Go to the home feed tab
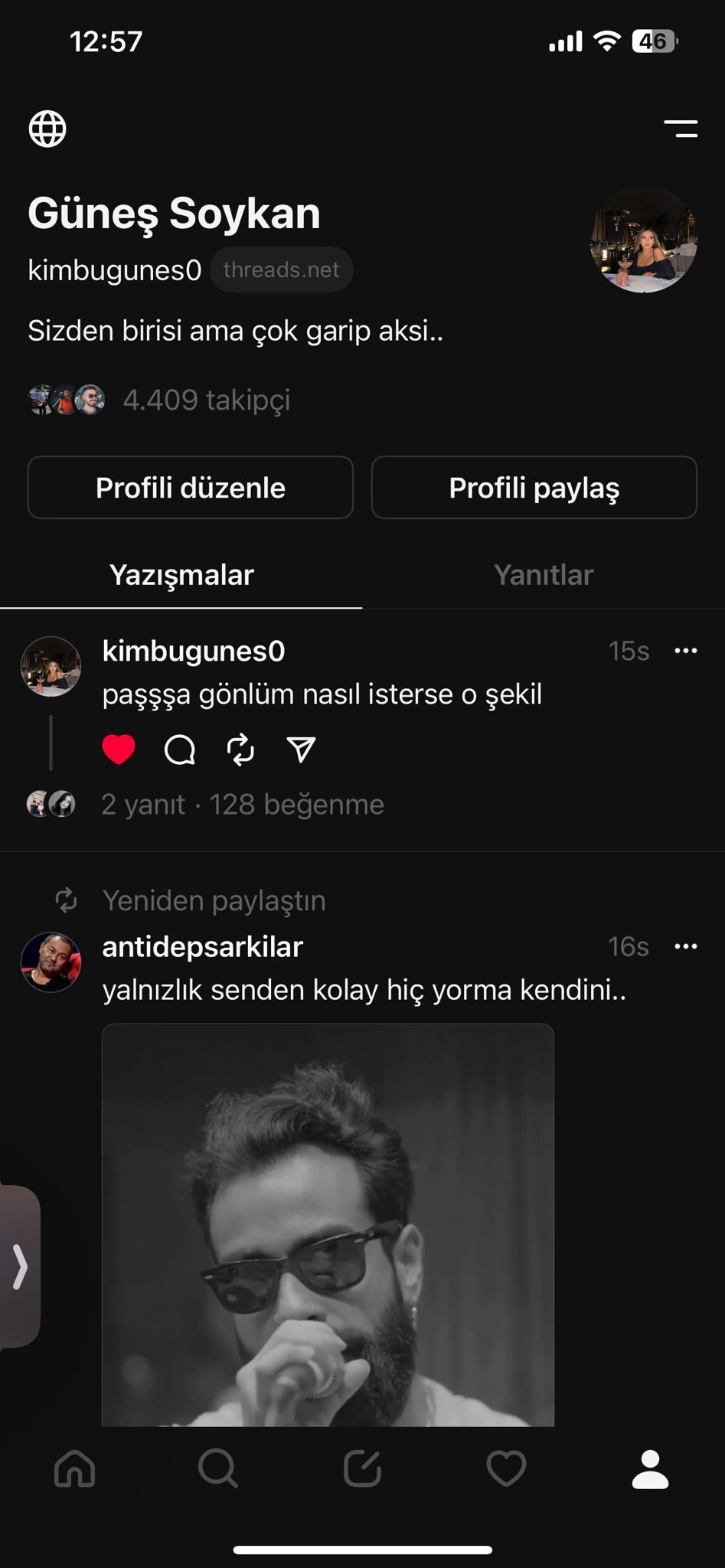The height and width of the screenshot is (1568, 725). pos(75,1468)
